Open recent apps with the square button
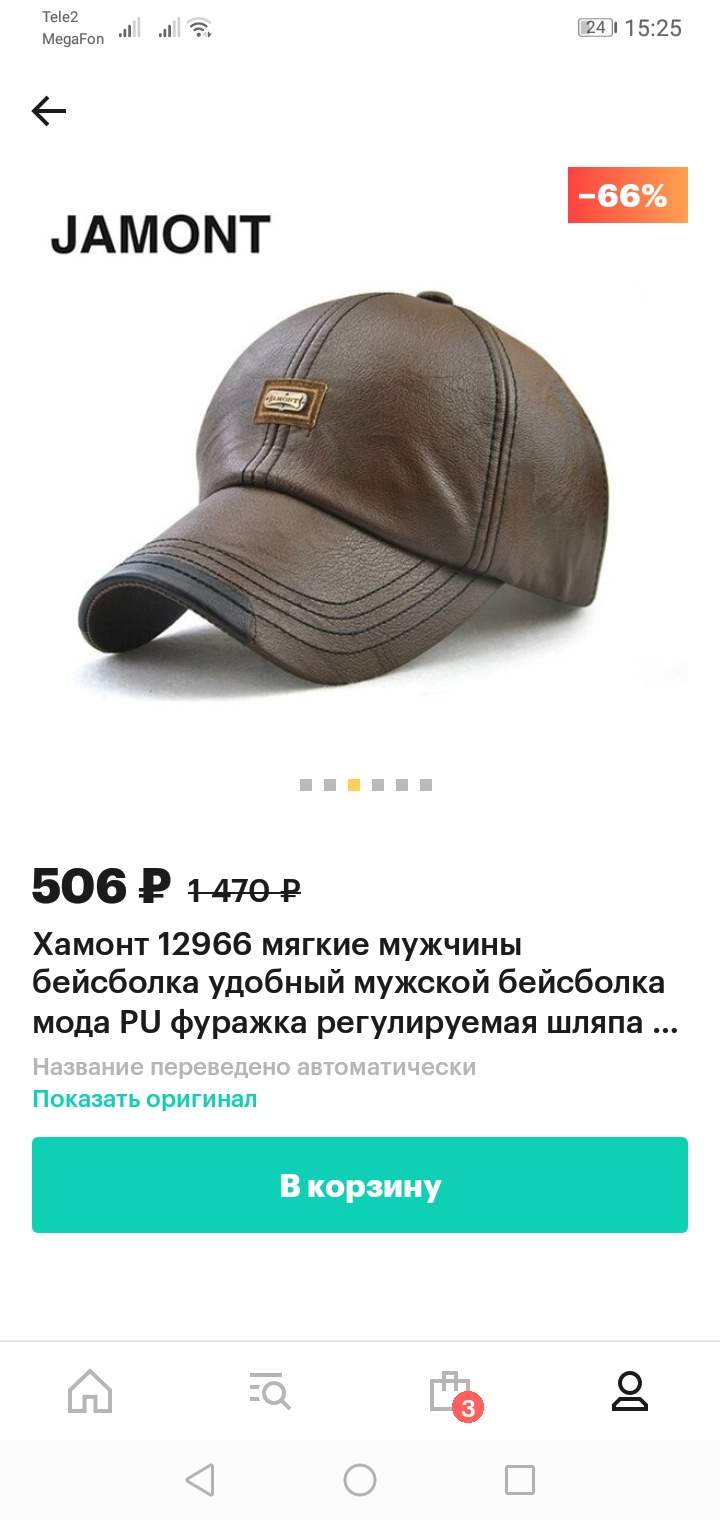720x1520 pixels. (520, 1480)
